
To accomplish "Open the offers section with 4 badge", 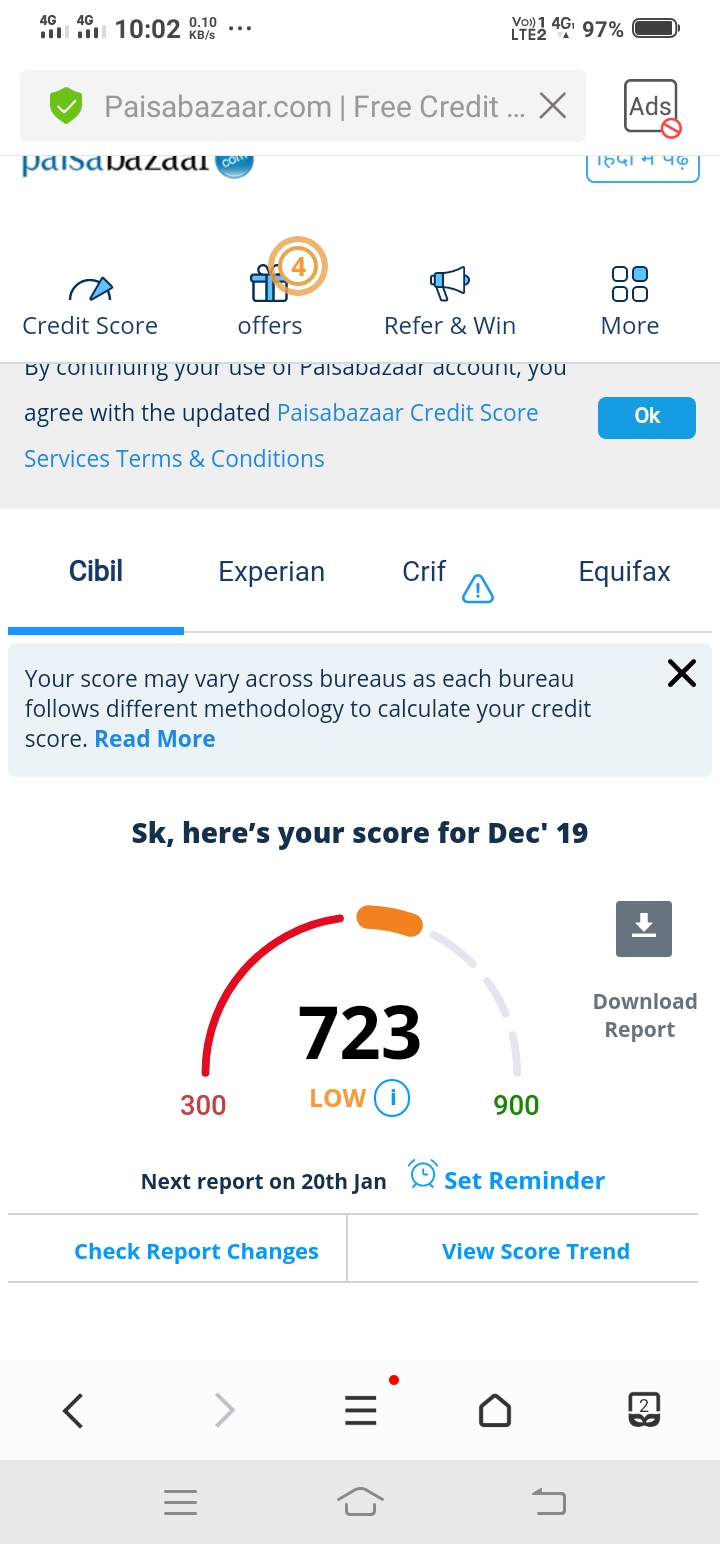I will [270, 290].
